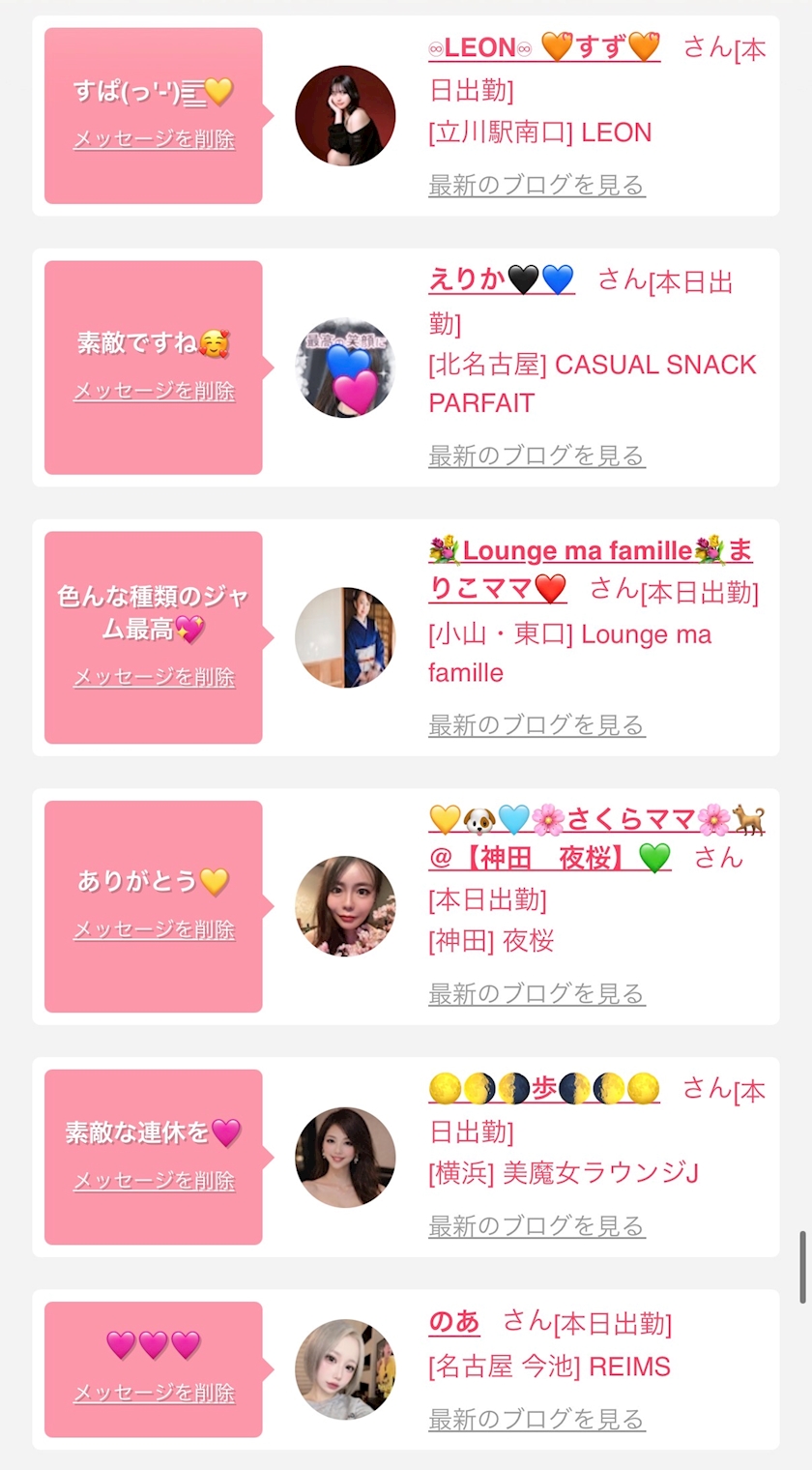This screenshot has height=1470, width=812.
Task: Tap のあ's profile photo
Action: pos(345,1369)
